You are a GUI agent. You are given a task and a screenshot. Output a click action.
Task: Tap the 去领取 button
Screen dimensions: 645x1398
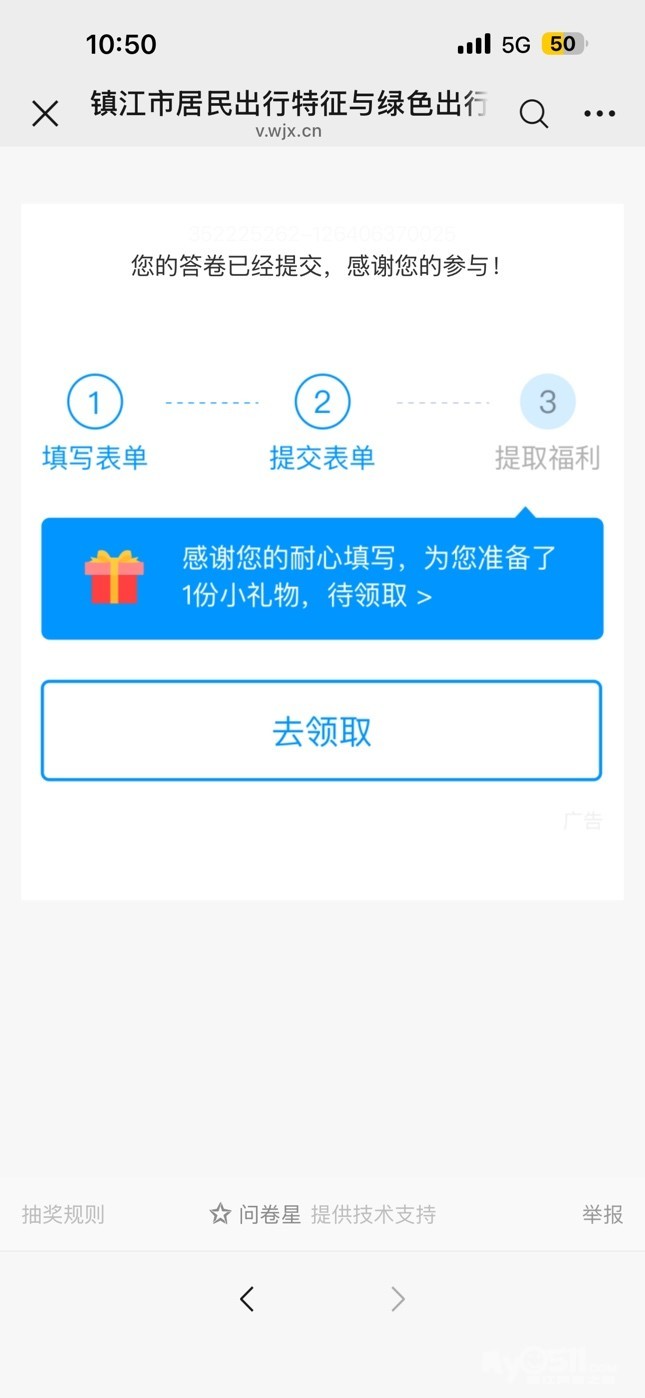tap(322, 731)
